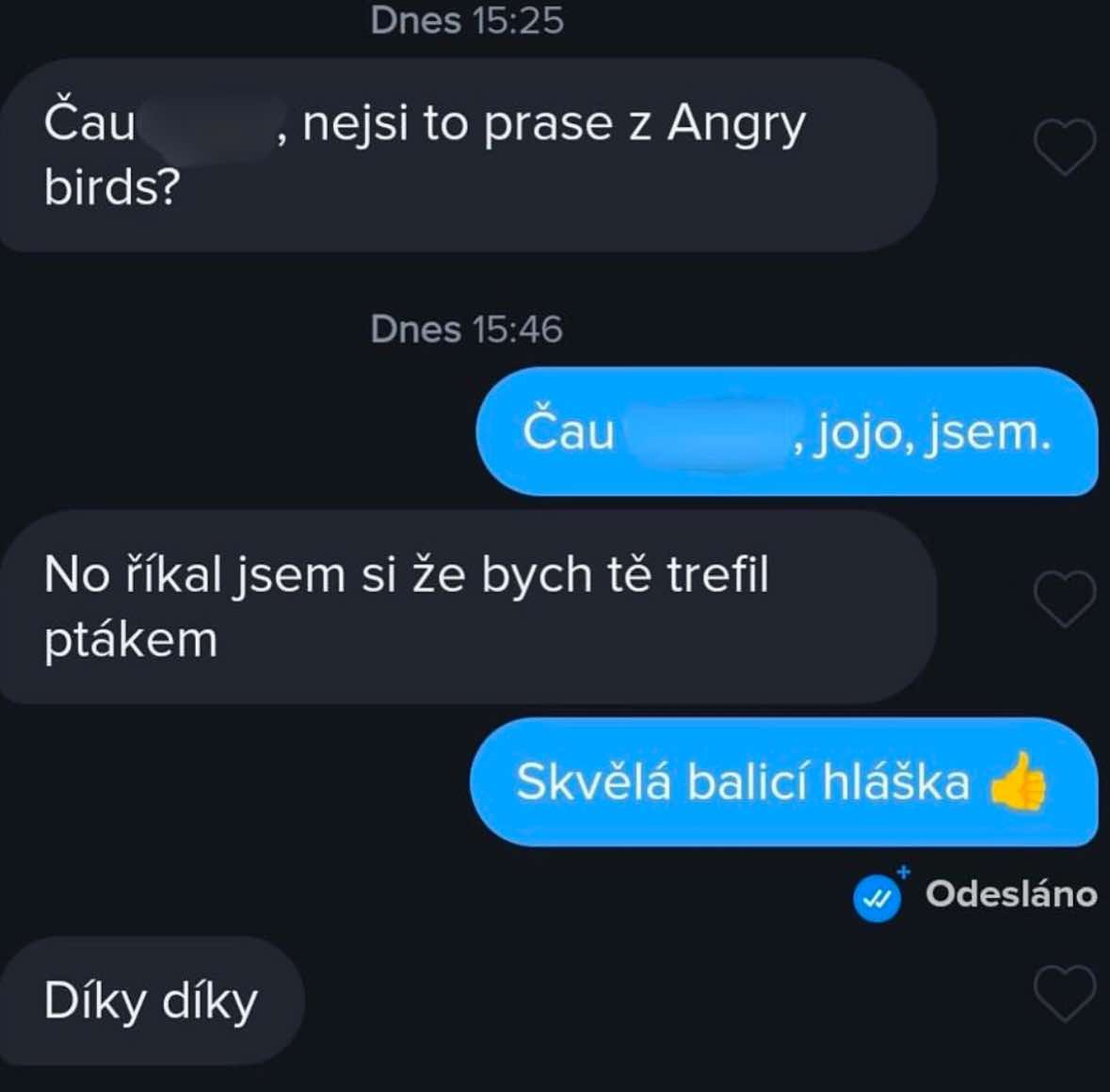Like the Angry birds question message
Viewport: 1110px width, 1092px height.
[1064, 148]
